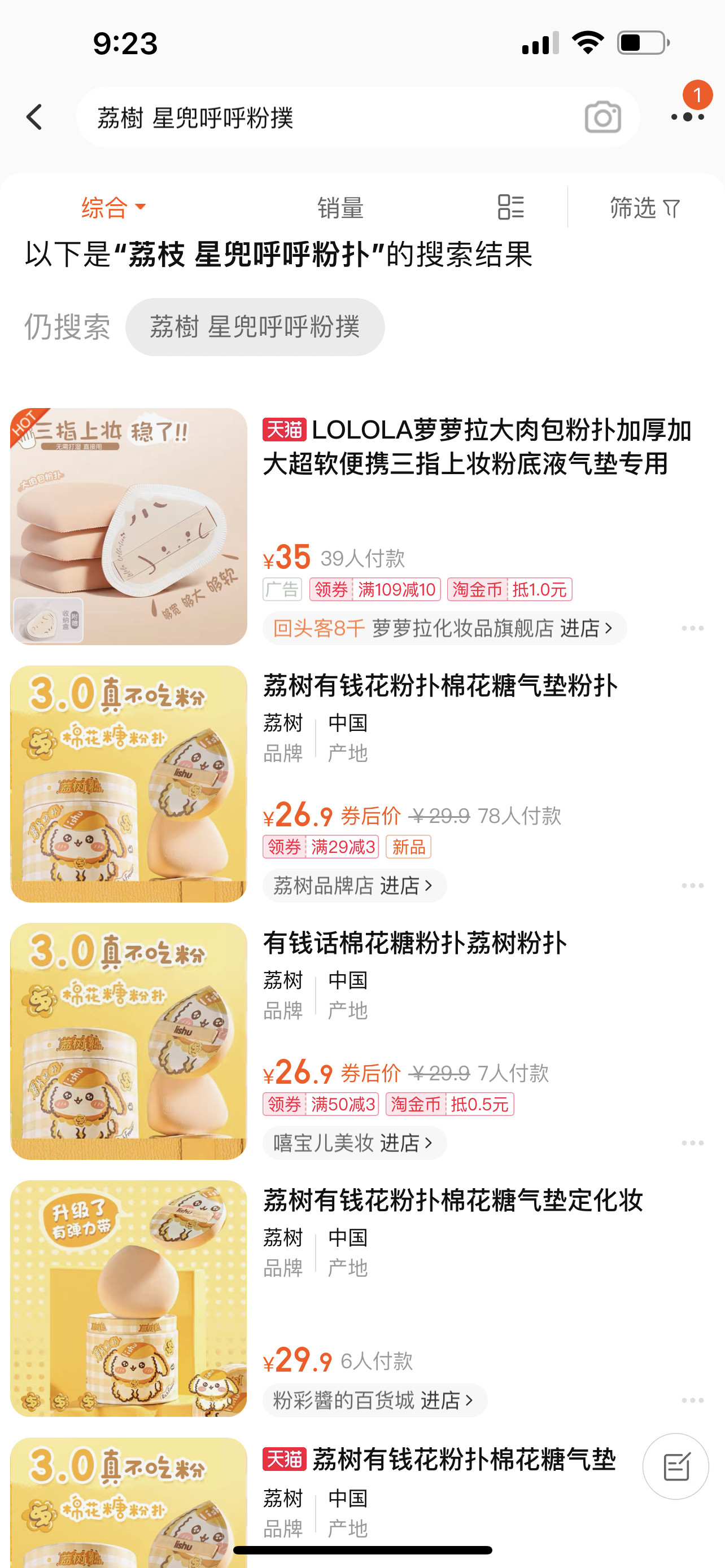Viewport: 725px width, 1568px height.
Task: Enter 嘻宝儿美妆 store
Action: (353, 1143)
